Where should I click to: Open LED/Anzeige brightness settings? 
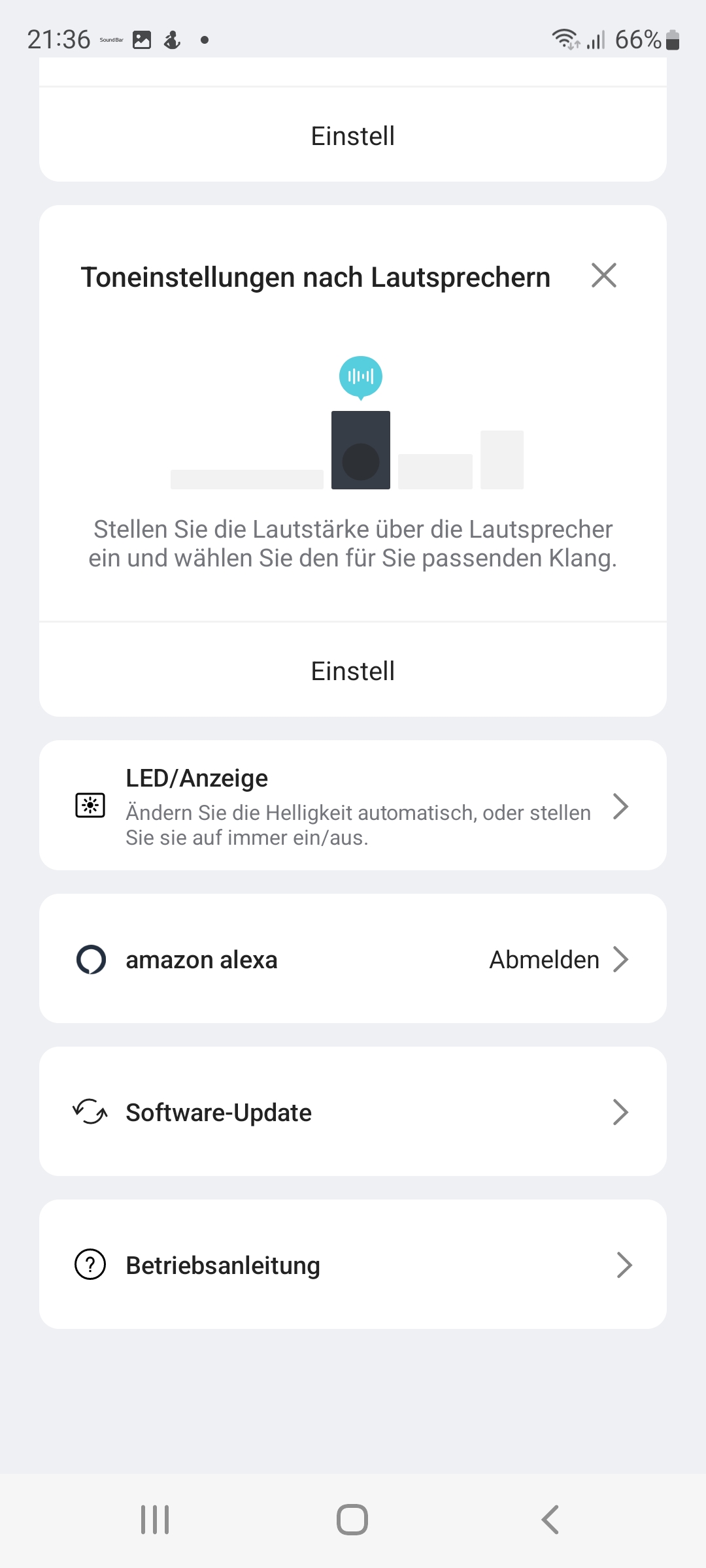point(353,806)
